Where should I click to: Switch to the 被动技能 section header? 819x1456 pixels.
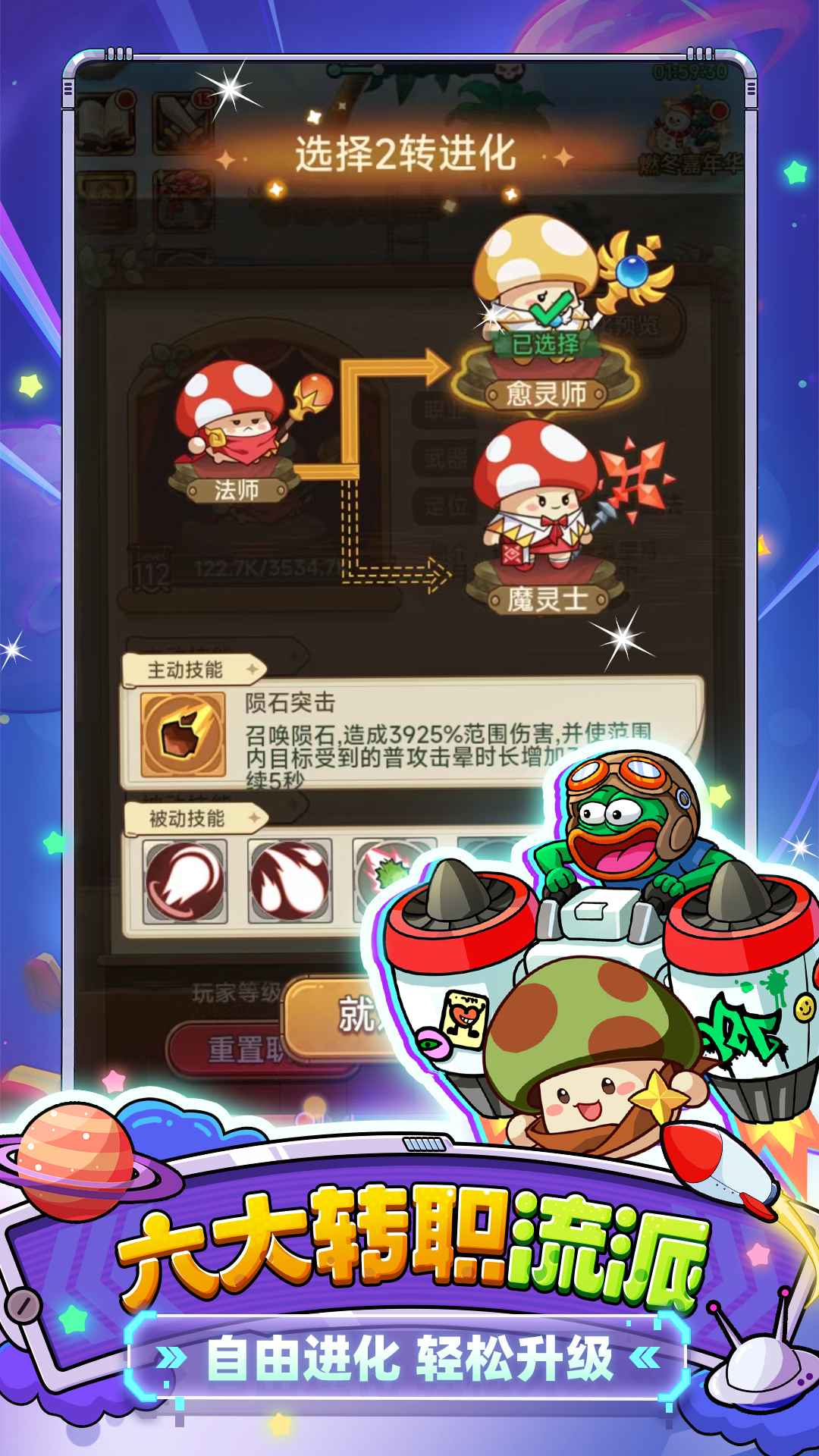coord(188,817)
